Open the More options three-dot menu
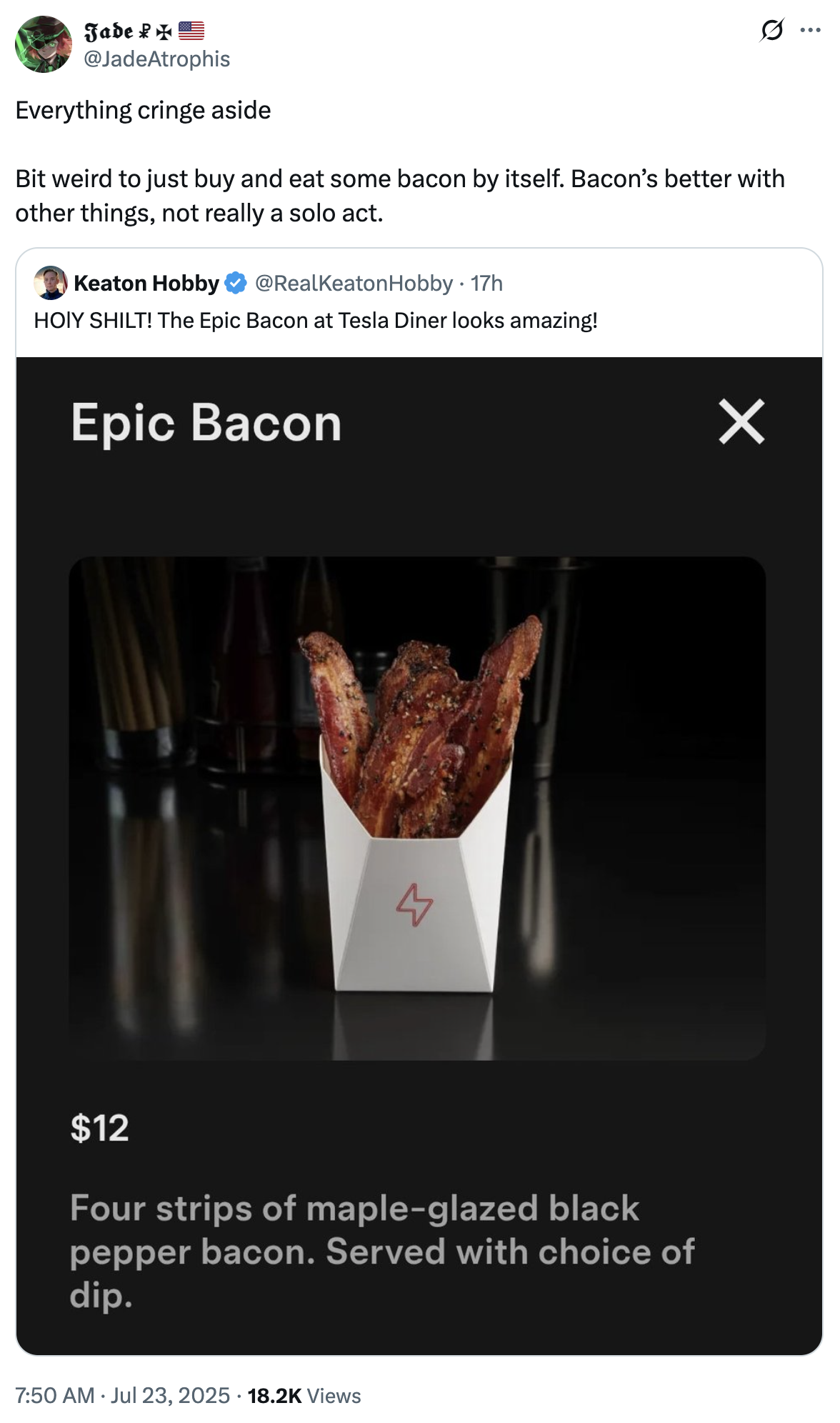The height and width of the screenshot is (1423, 840). [x=811, y=29]
